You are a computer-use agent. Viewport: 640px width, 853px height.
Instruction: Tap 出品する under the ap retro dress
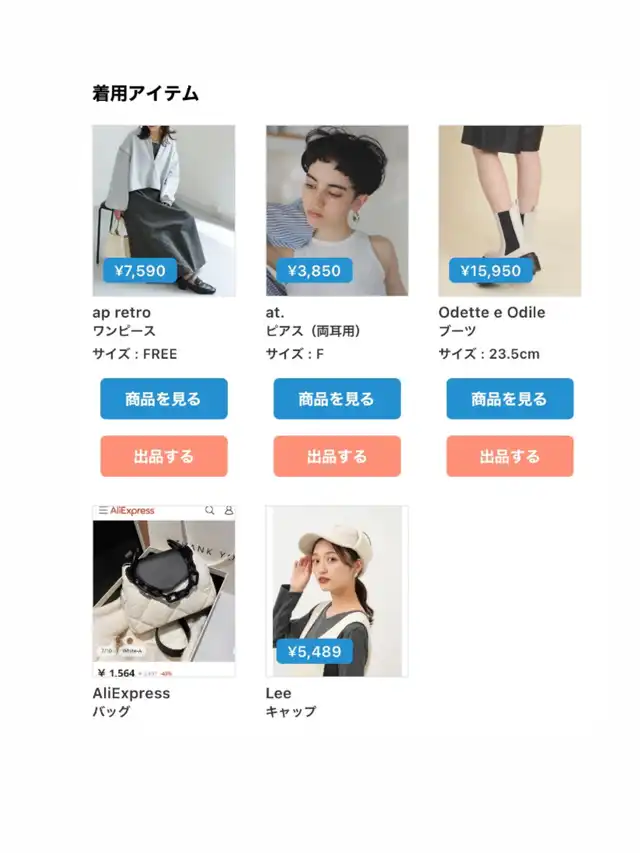(x=164, y=456)
